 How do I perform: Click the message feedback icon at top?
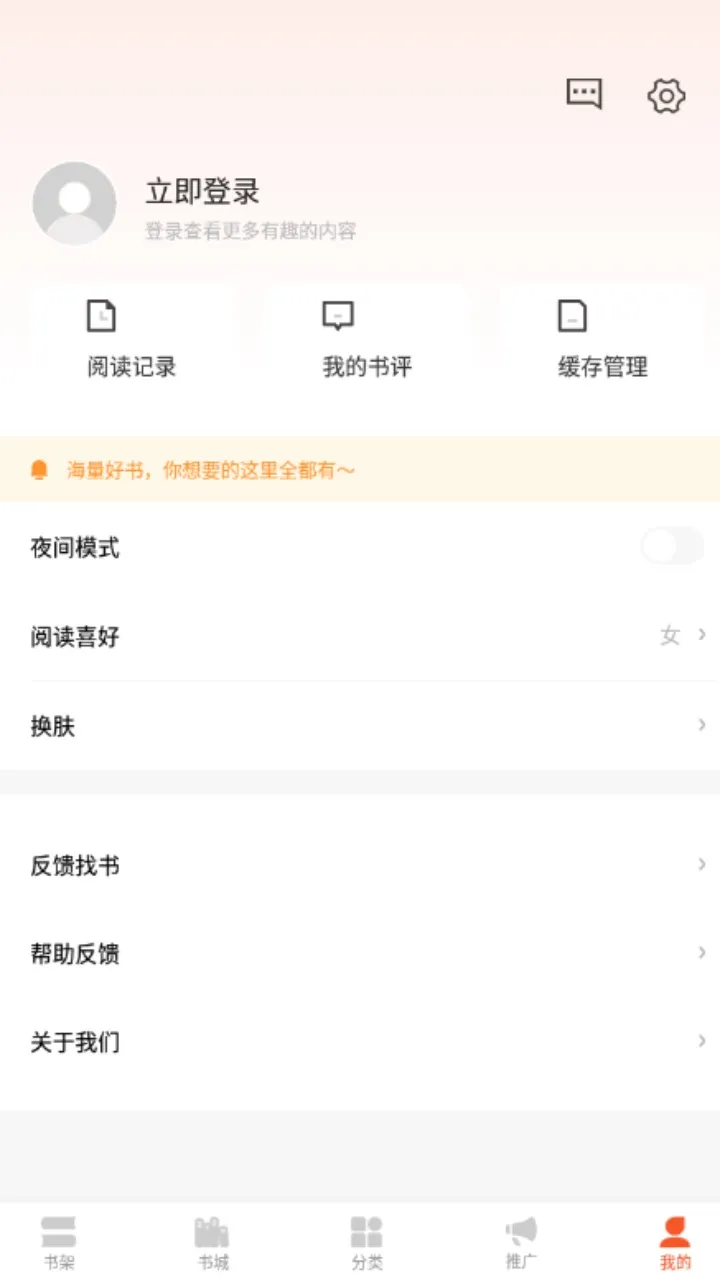pos(583,94)
